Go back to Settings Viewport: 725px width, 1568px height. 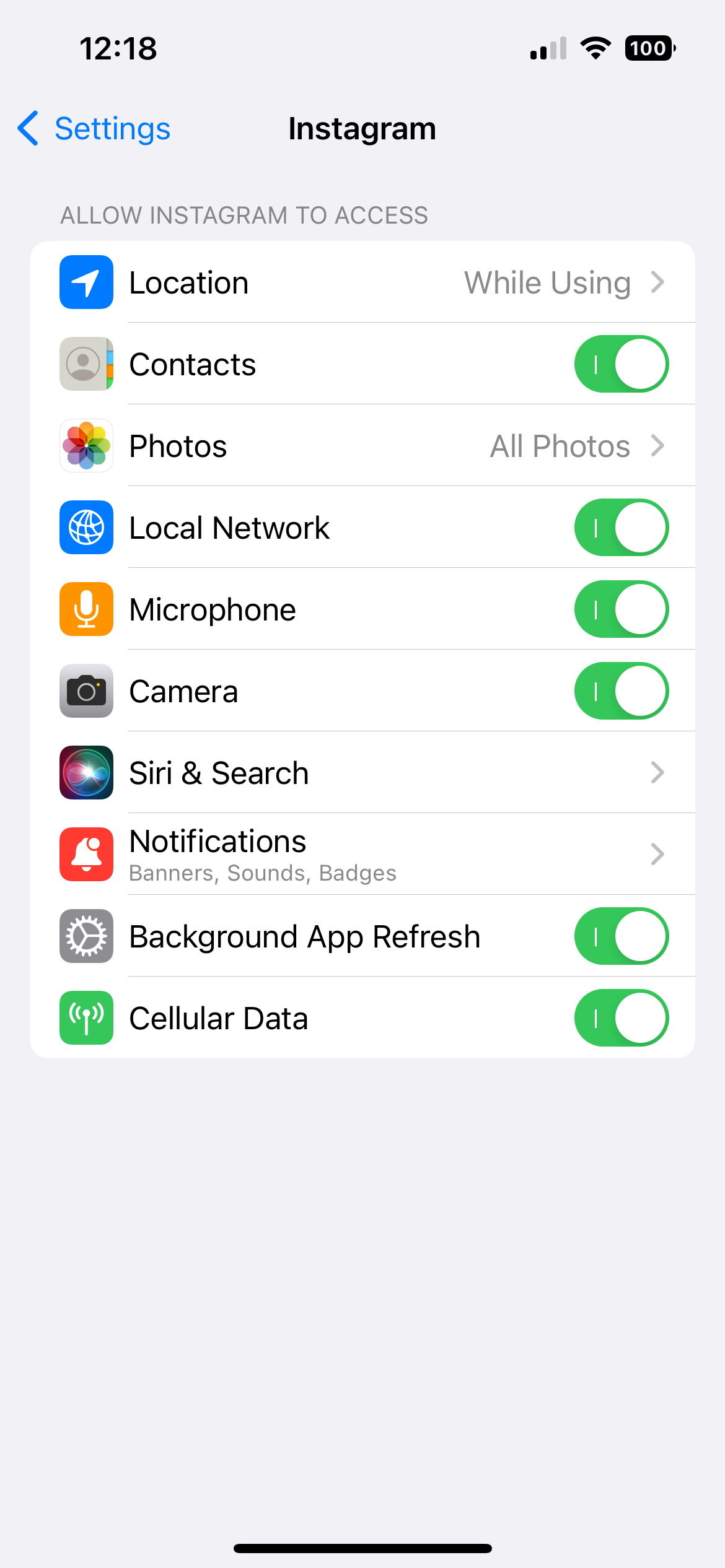pos(94,129)
